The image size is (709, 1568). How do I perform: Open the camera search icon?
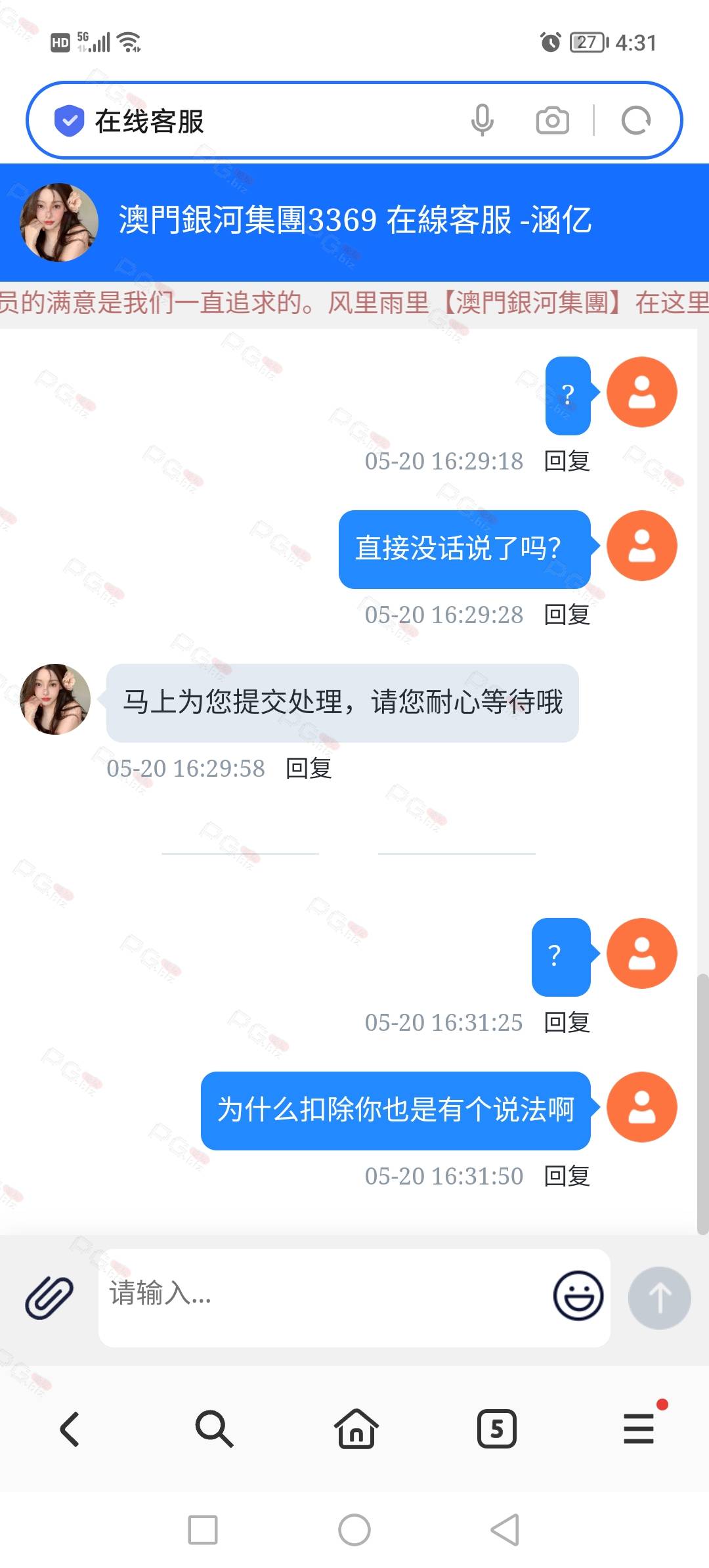(552, 120)
